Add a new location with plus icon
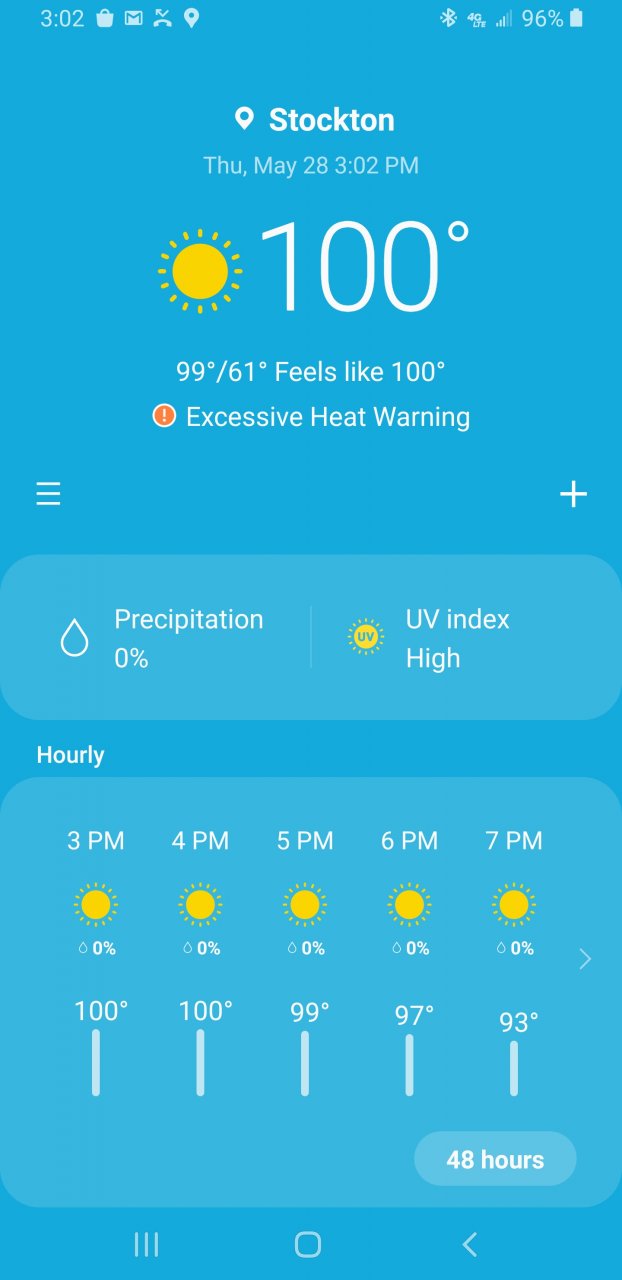This screenshot has height=1280, width=622. [573, 494]
